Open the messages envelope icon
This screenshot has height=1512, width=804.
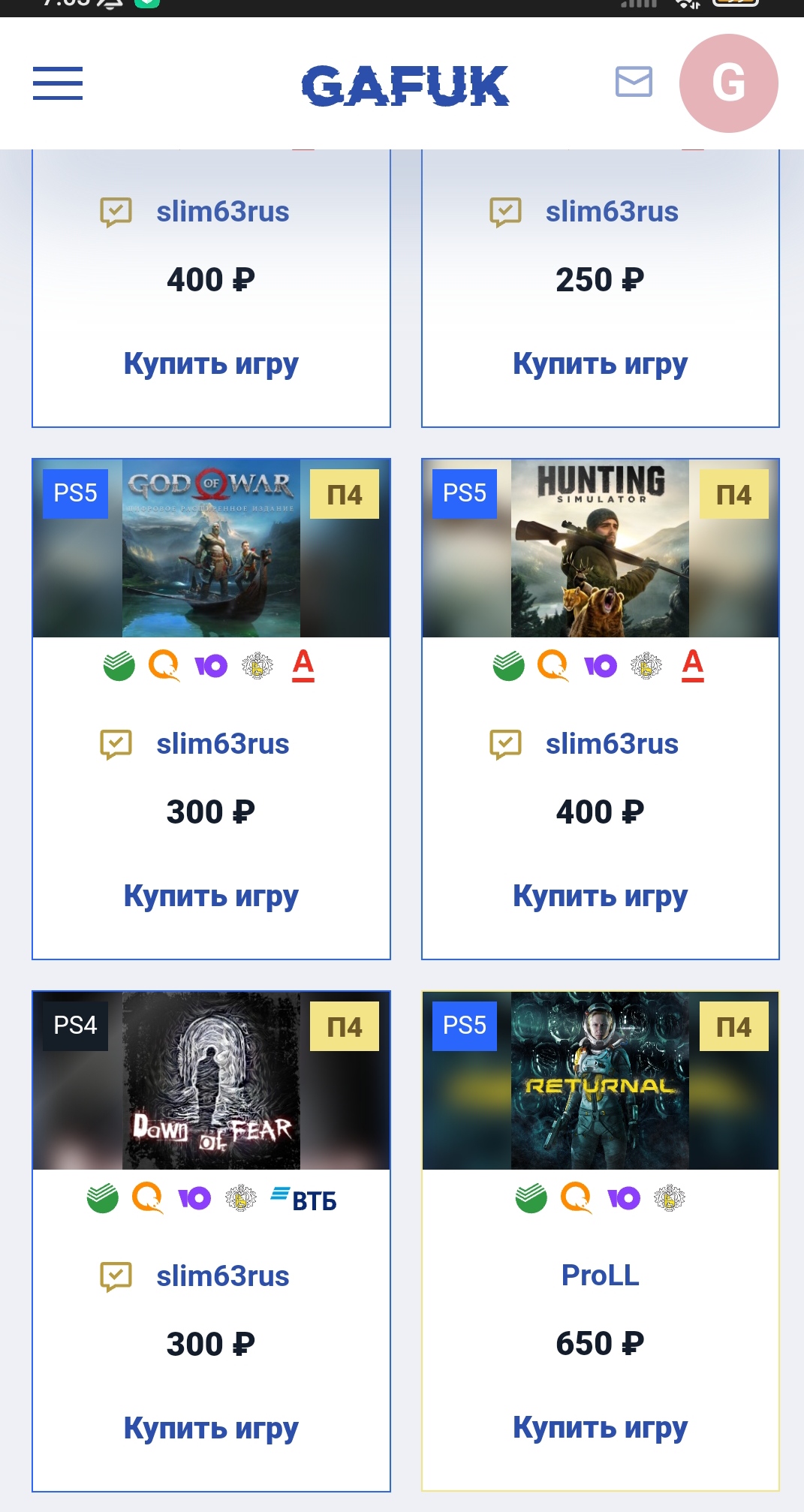pos(634,82)
